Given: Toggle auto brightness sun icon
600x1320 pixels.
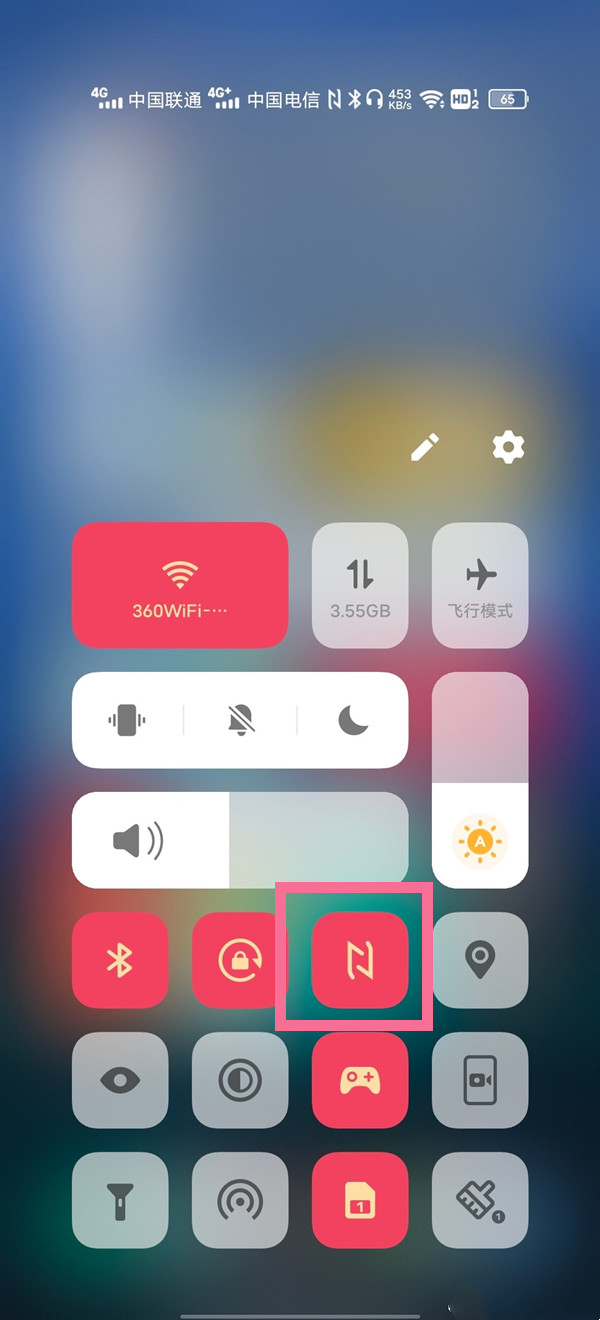Looking at the screenshot, I should (x=480, y=842).
